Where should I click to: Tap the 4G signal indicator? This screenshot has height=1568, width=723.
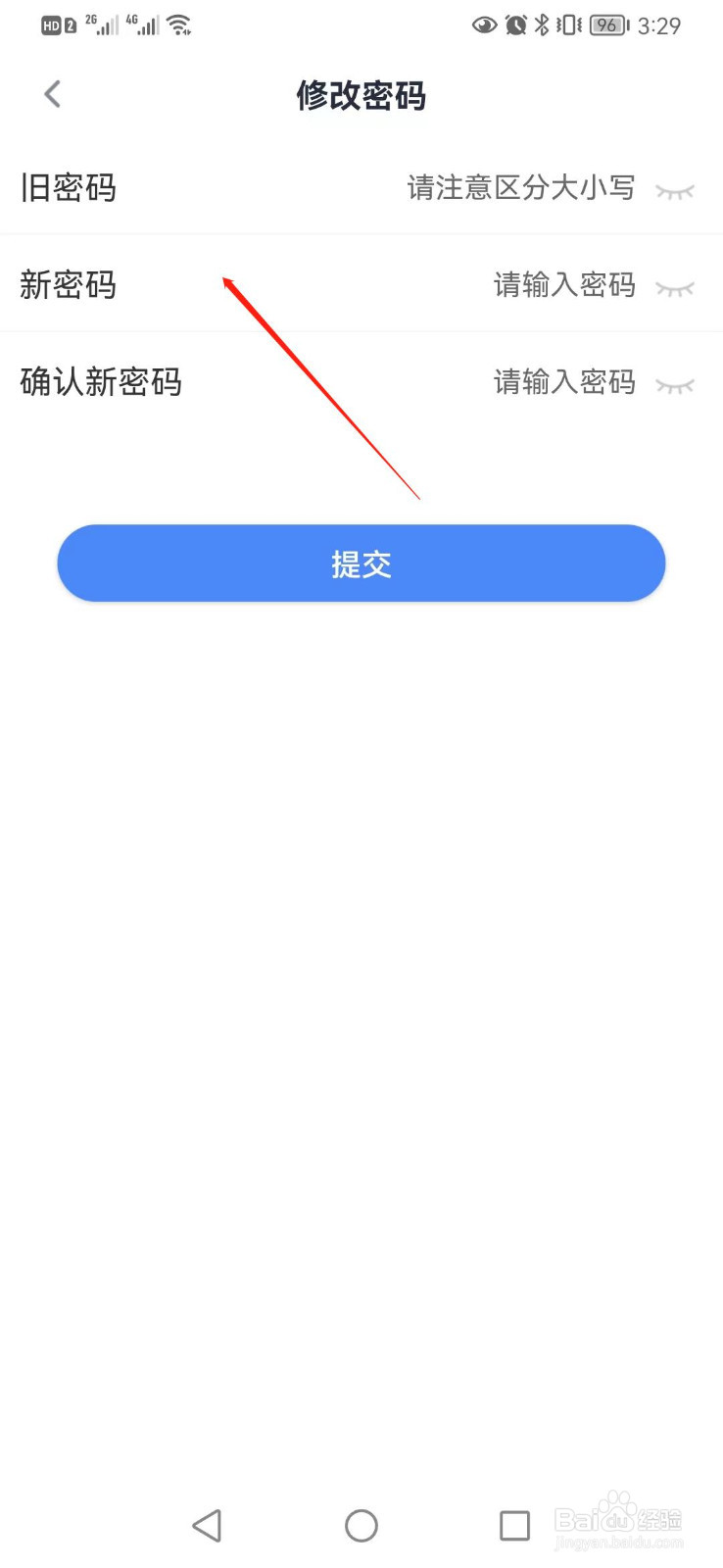[145, 24]
